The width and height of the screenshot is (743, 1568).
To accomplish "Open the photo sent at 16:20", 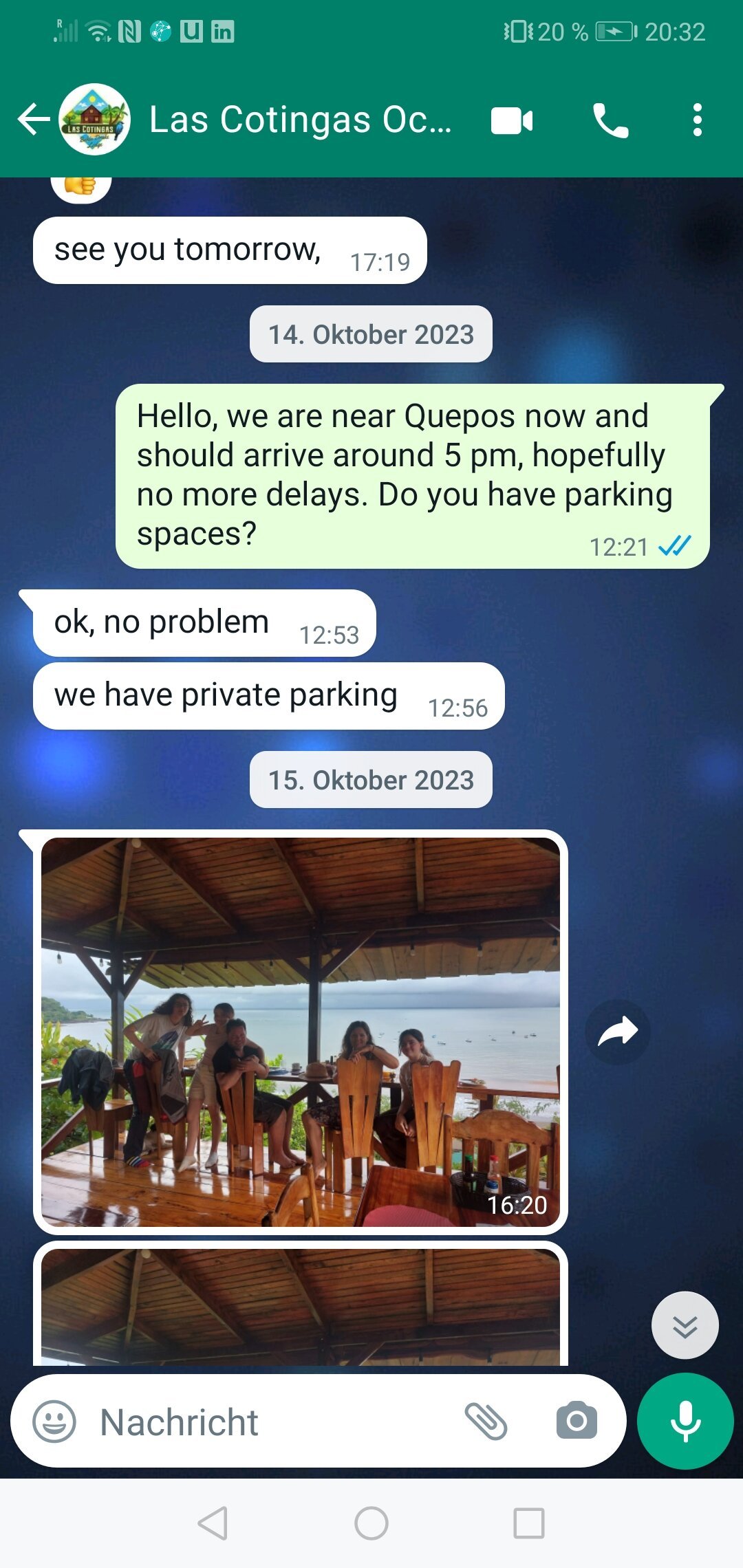I will (x=300, y=1032).
